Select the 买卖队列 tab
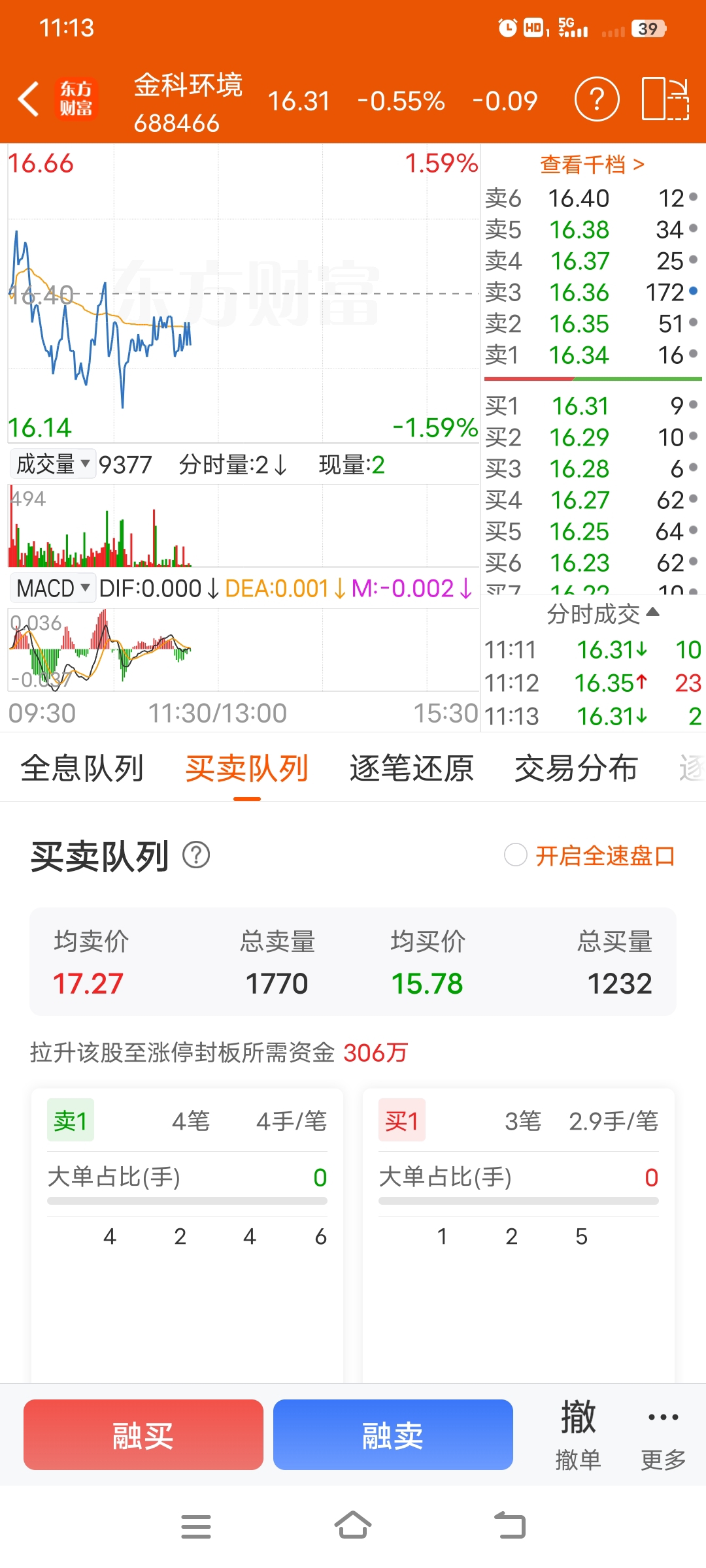This screenshot has height=1568, width=706. (246, 768)
